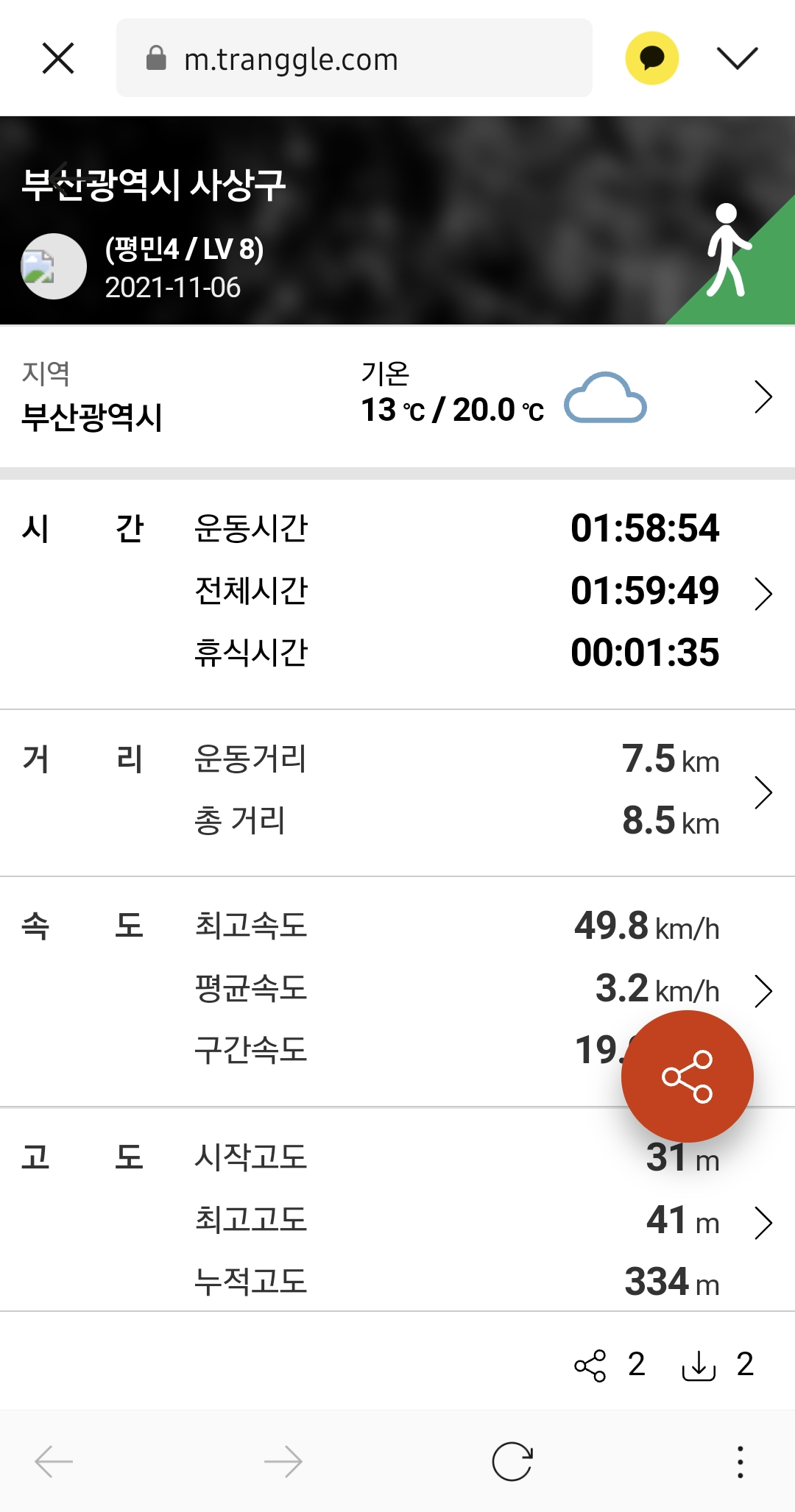Go back in browser history
Viewport: 795px width, 1512px height.
point(54,1461)
